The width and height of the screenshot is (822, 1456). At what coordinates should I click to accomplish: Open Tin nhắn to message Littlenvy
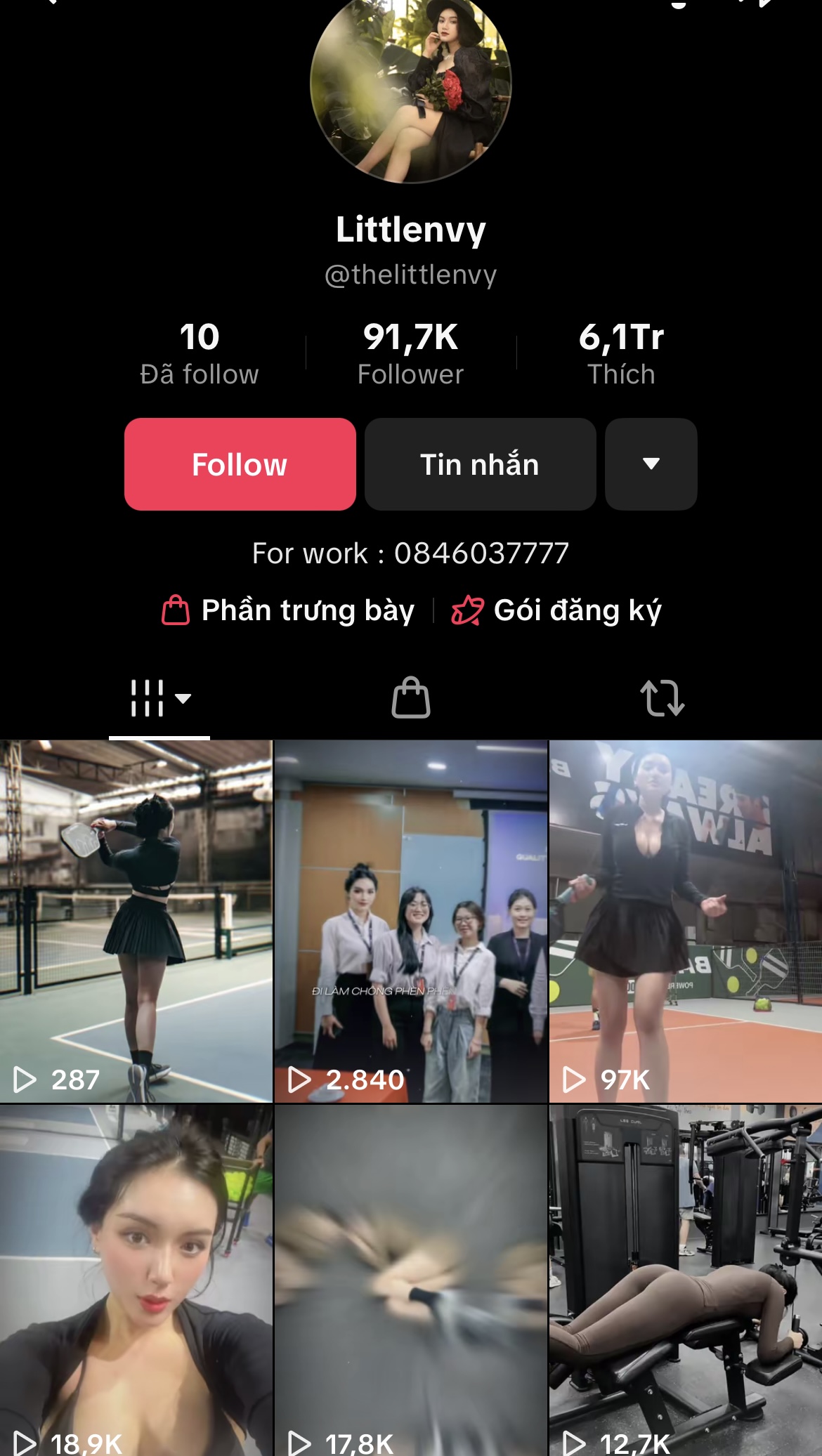coord(480,464)
